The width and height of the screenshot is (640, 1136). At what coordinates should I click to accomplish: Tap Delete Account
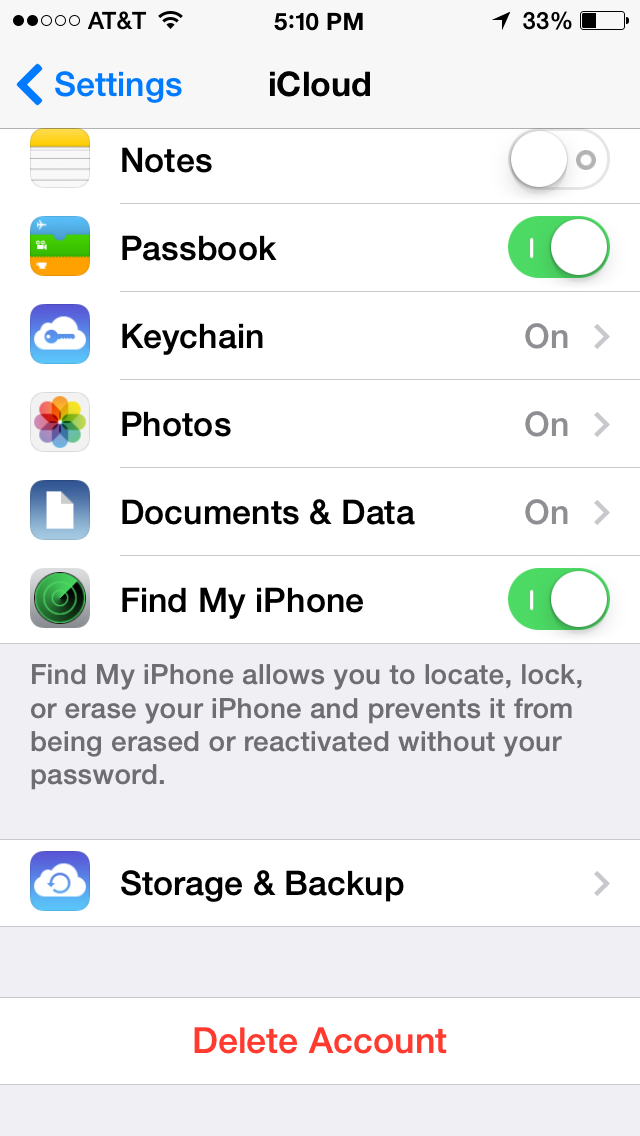click(x=320, y=1041)
